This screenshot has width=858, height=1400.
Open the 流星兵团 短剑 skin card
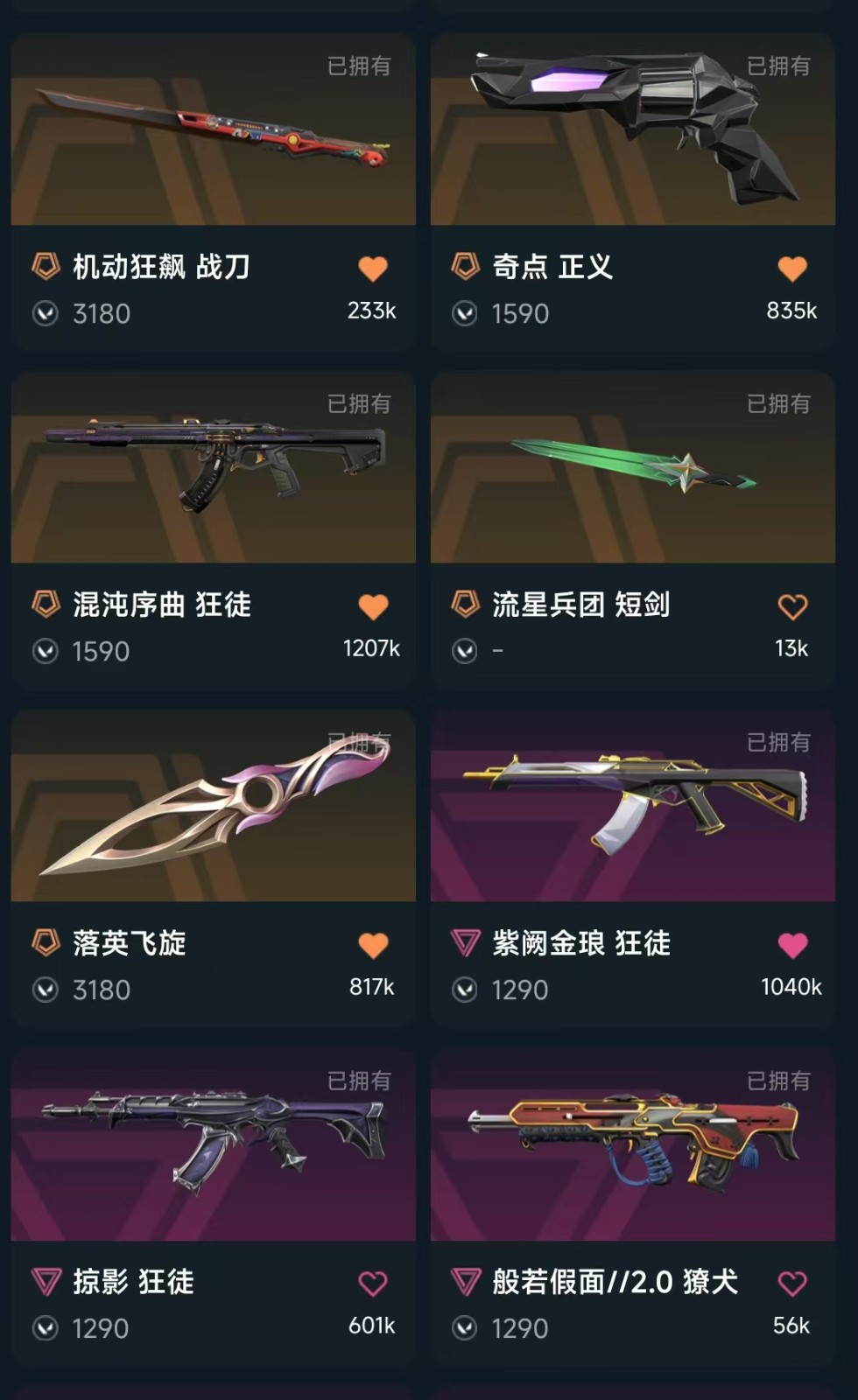click(632, 468)
